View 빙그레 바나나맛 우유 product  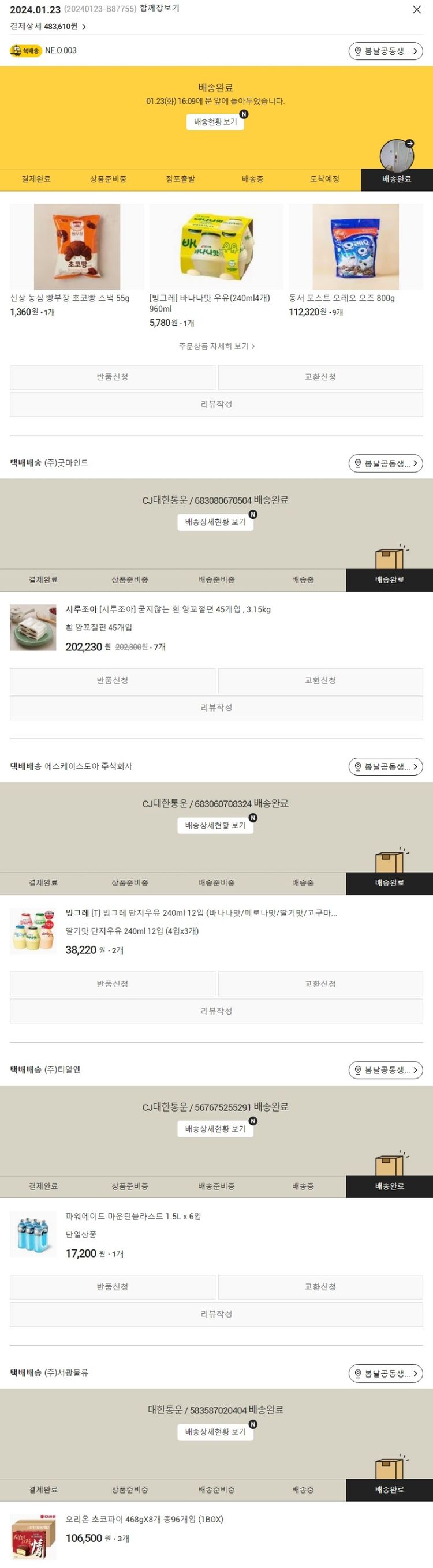[x=216, y=247]
